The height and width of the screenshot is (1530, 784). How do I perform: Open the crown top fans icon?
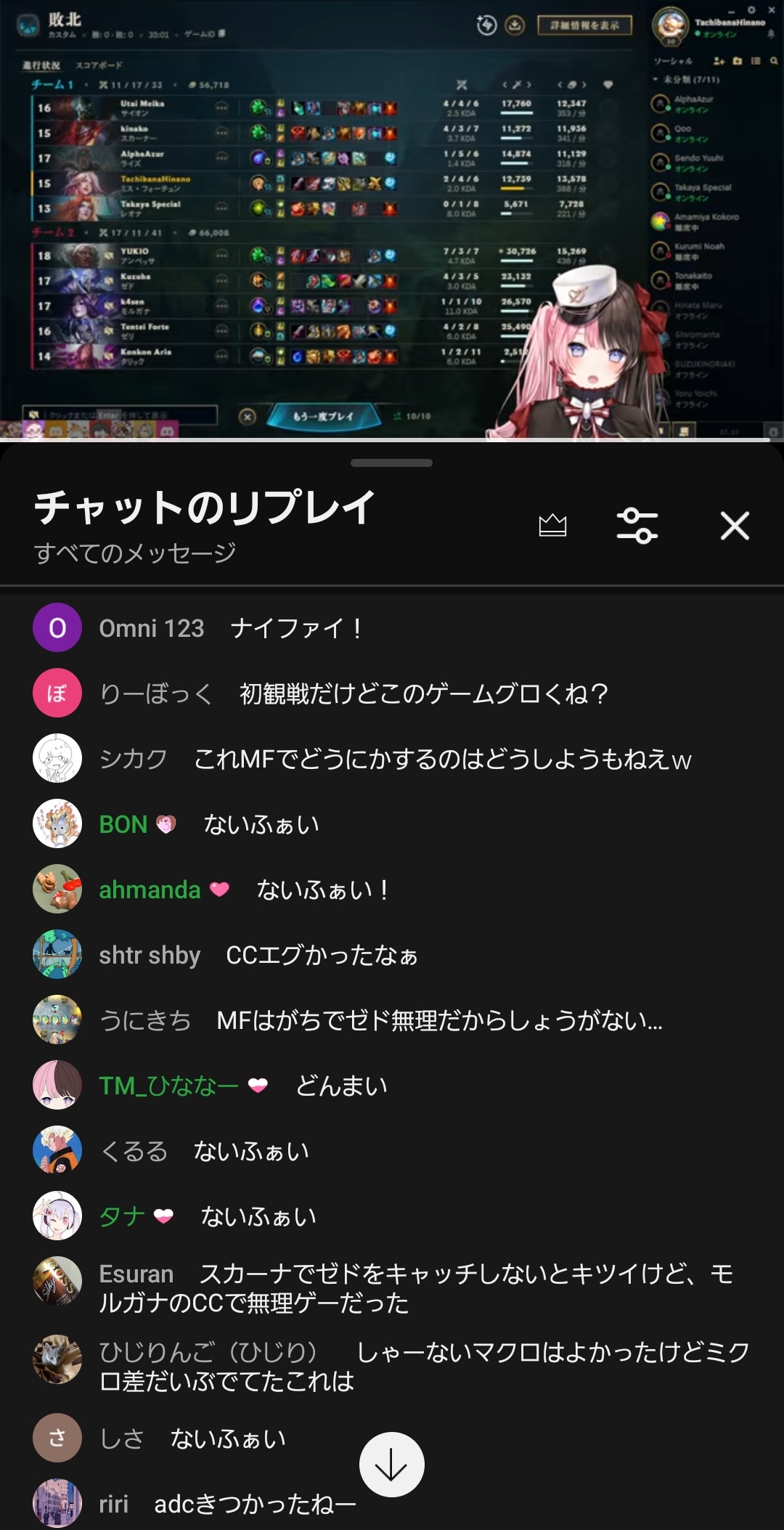tap(552, 526)
